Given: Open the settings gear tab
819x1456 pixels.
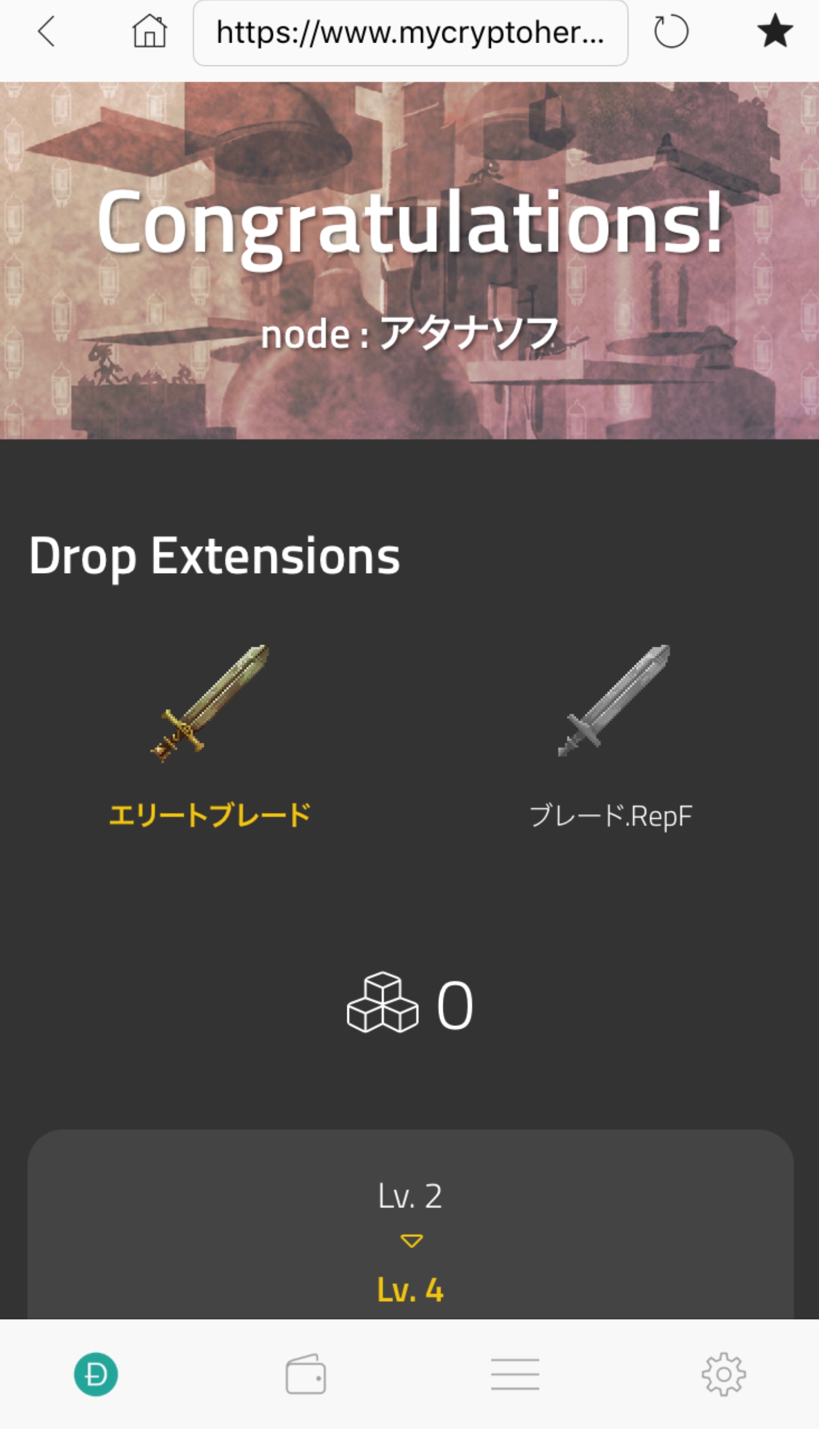Looking at the screenshot, I should point(723,1374).
